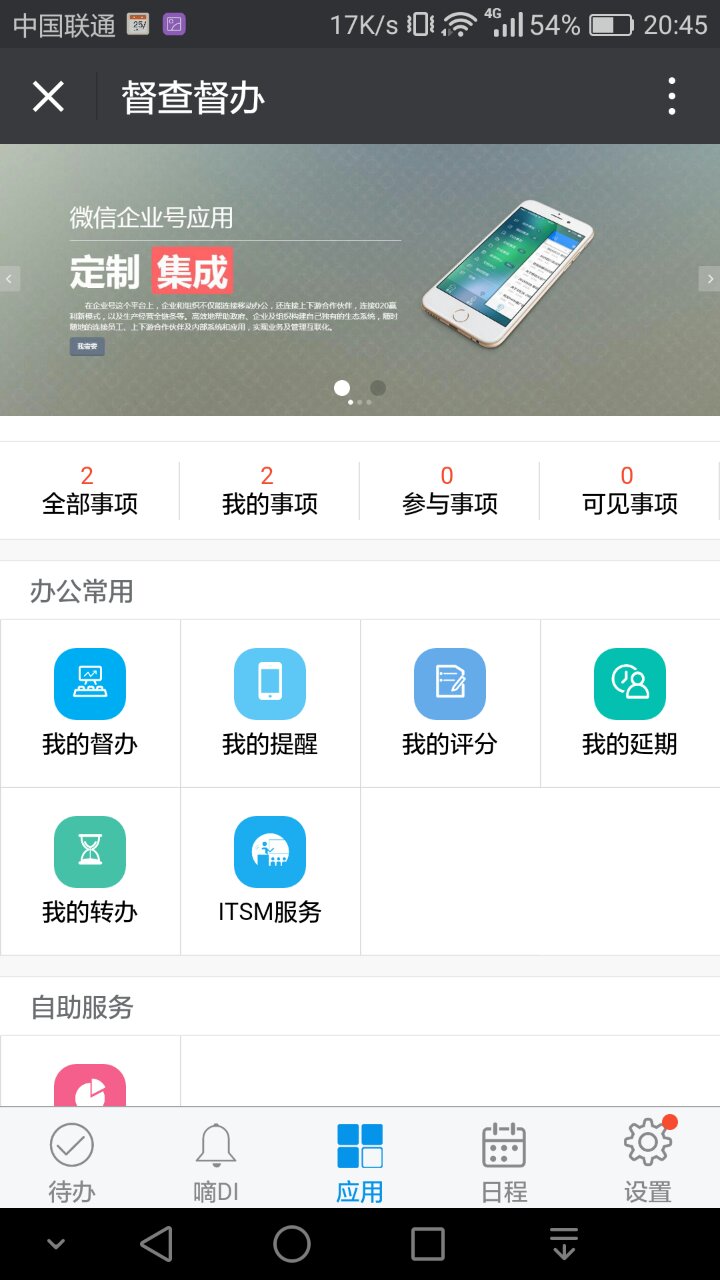Select 参与事项 category
The height and width of the screenshot is (1280, 720).
(450, 491)
